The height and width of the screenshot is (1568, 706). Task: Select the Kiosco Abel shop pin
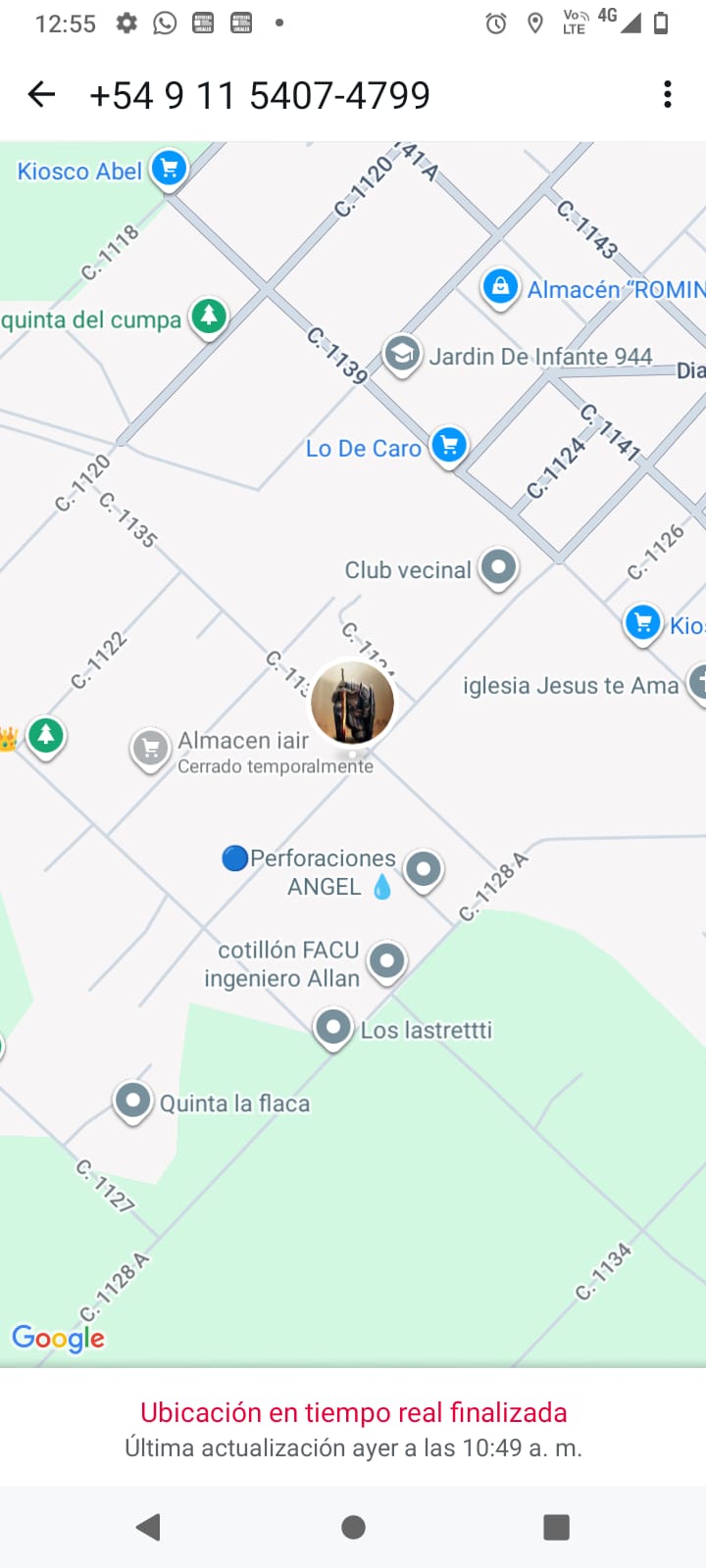[x=169, y=169]
